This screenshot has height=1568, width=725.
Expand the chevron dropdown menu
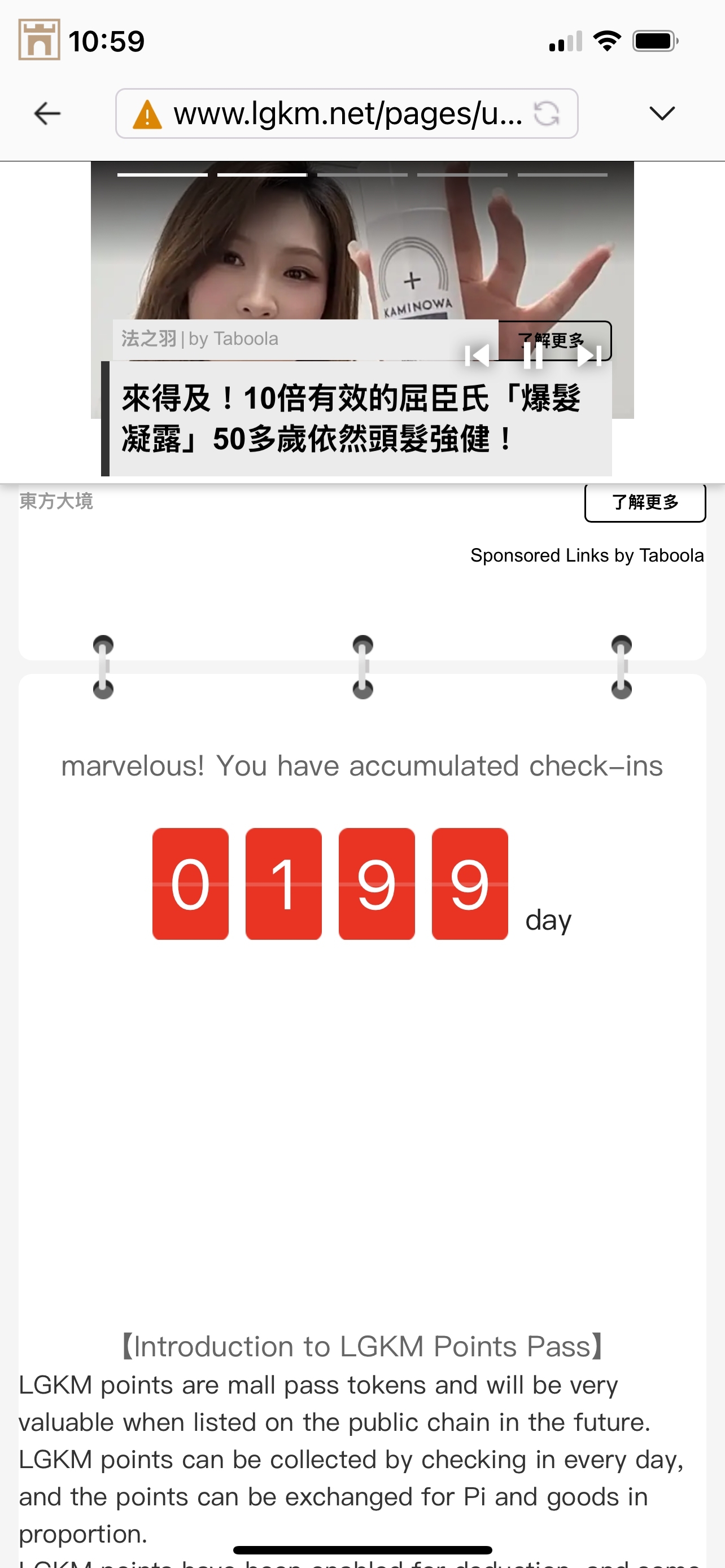tap(662, 114)
